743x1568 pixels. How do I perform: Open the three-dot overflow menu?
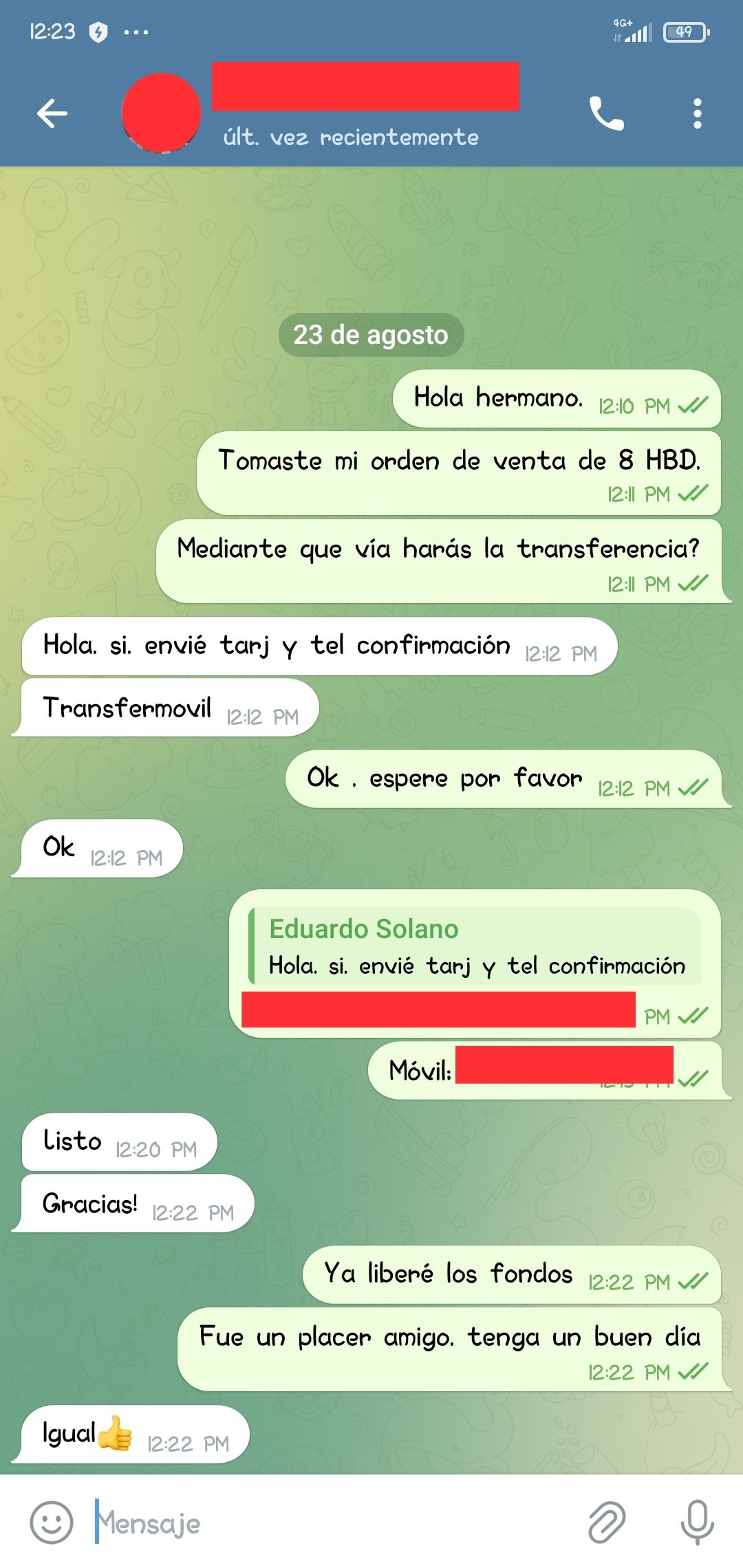[x=697, y=113]
